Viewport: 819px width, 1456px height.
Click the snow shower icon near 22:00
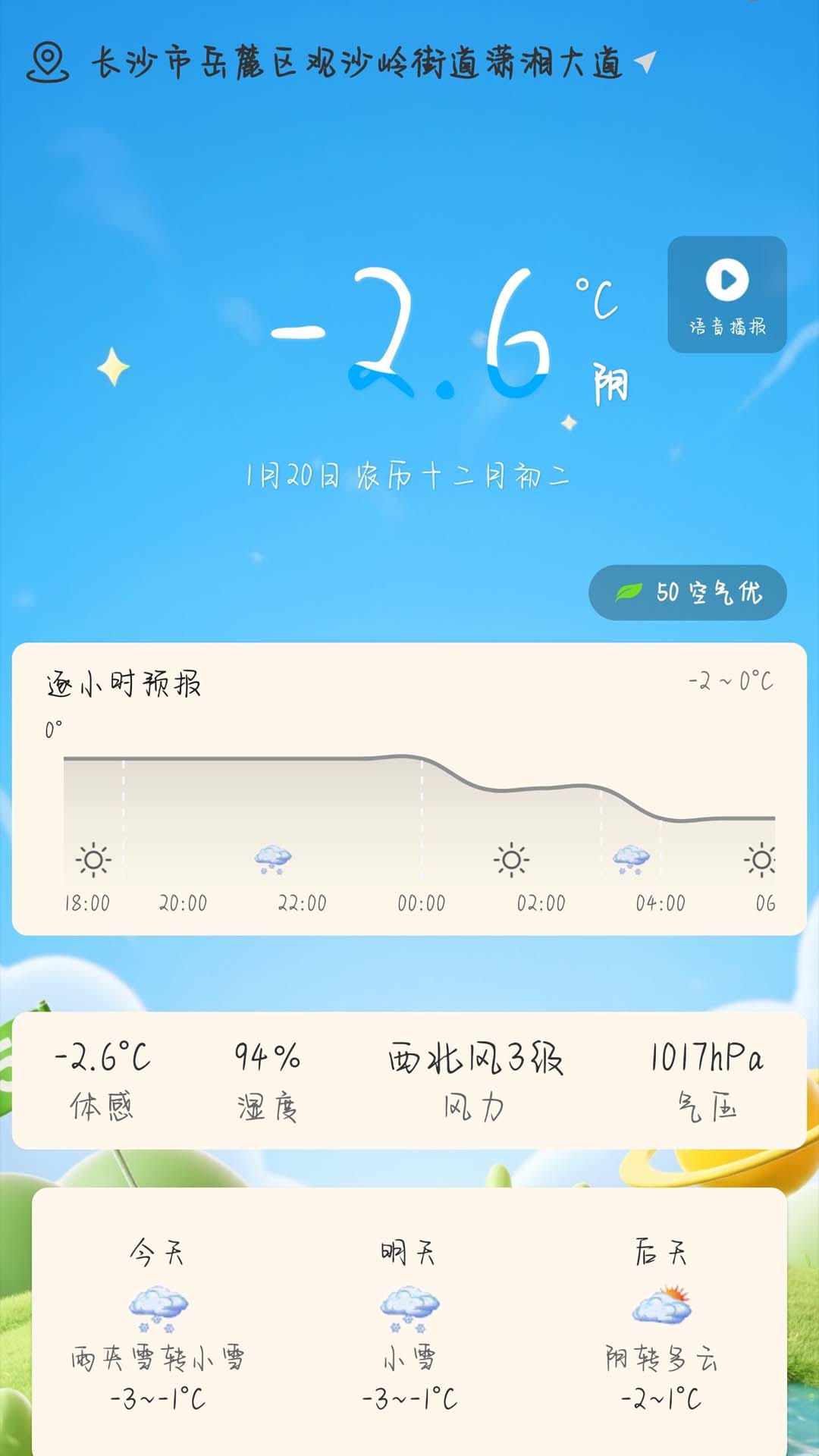(x=271, y=857)
